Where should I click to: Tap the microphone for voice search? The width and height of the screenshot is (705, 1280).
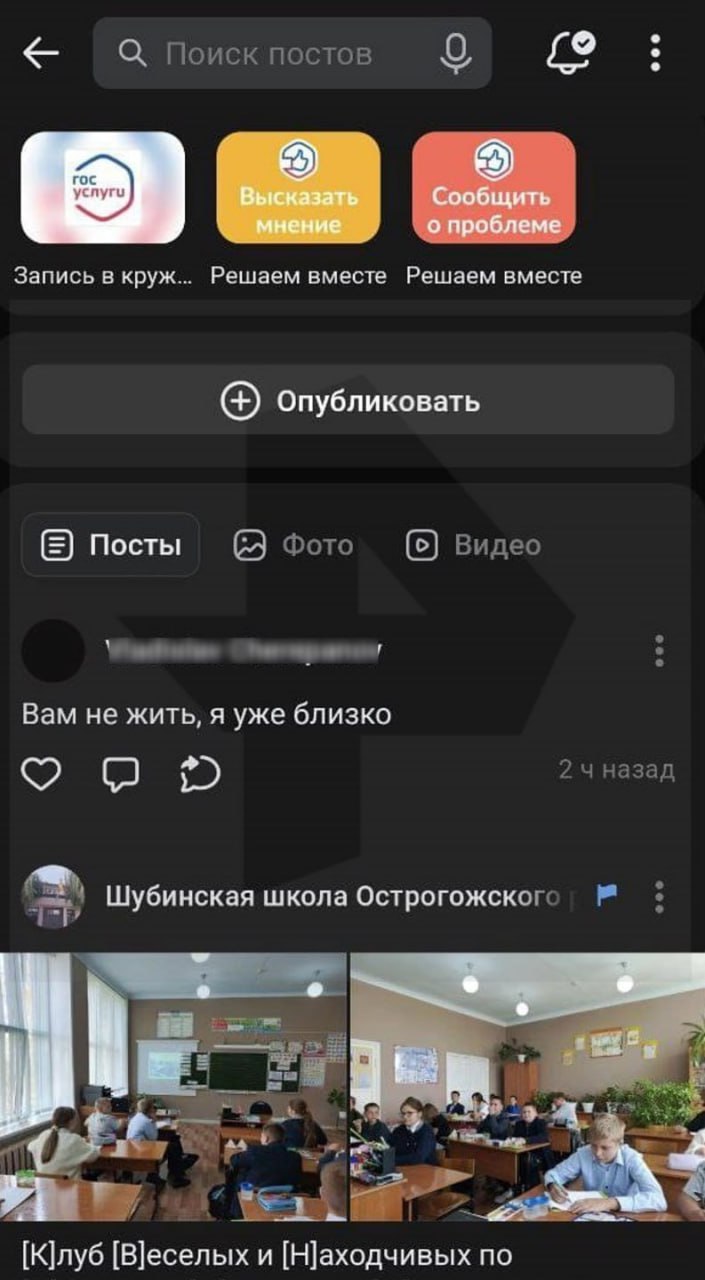click(456, 54)
